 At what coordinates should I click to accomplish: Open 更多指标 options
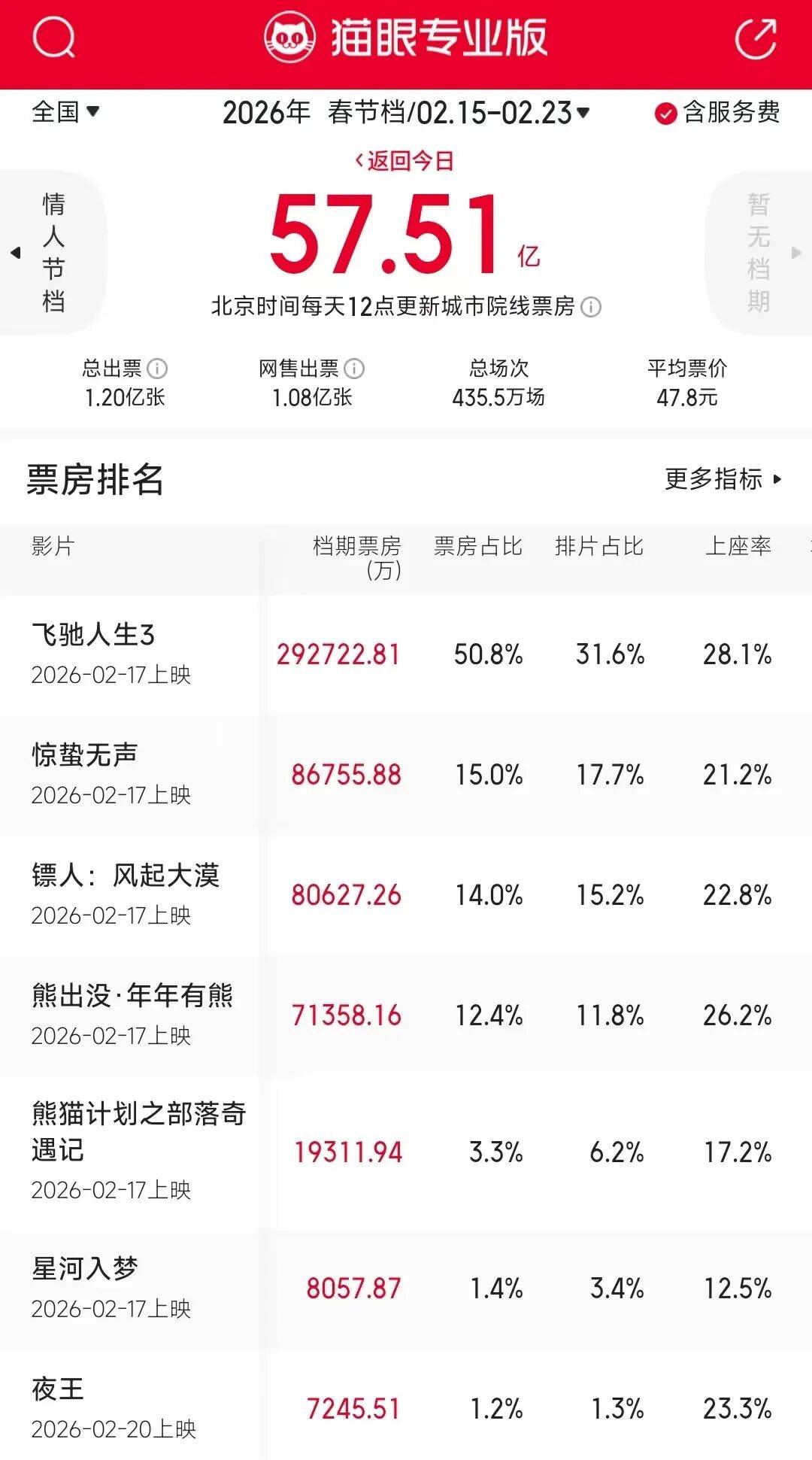click(x=723, y=479)
